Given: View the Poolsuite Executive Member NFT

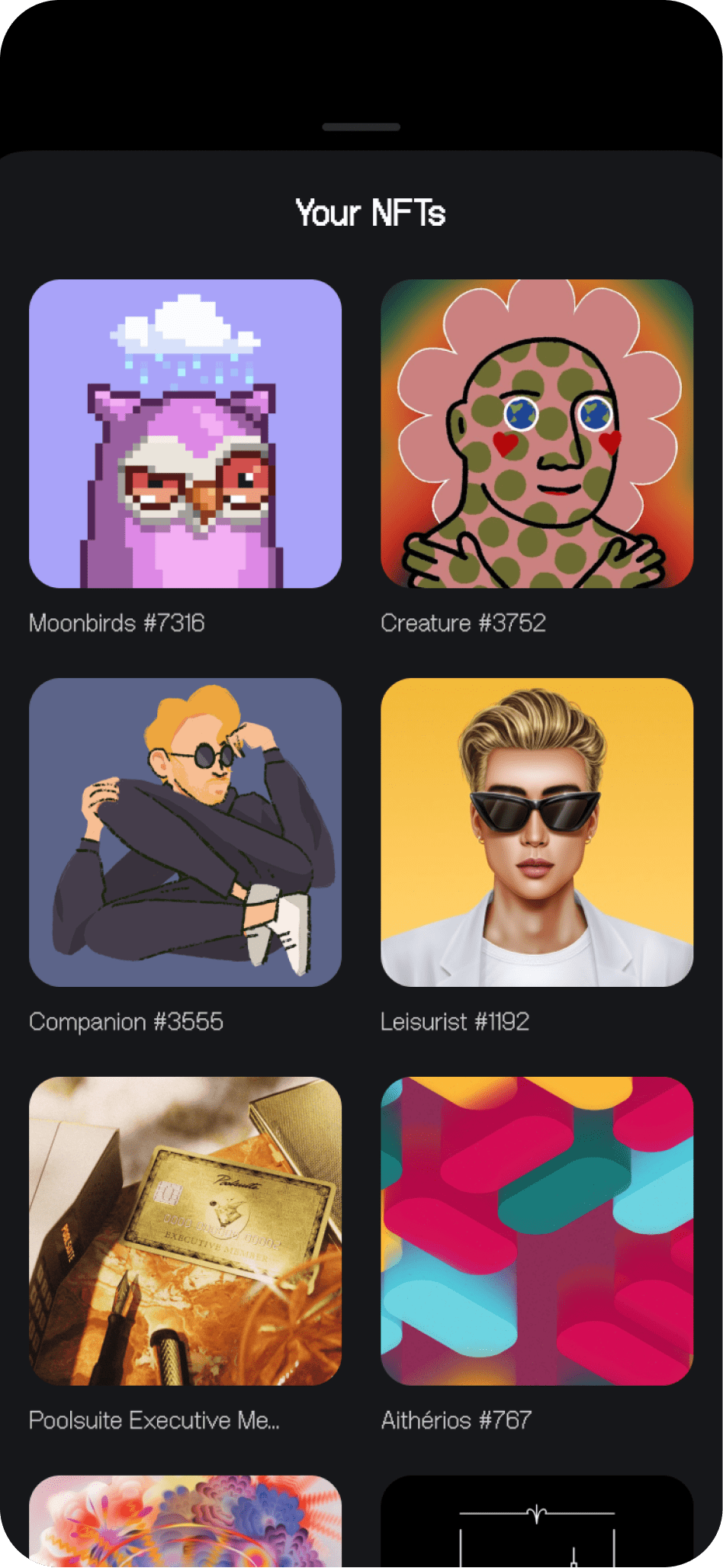Looking at the screenshot, I should (185, 1231).
